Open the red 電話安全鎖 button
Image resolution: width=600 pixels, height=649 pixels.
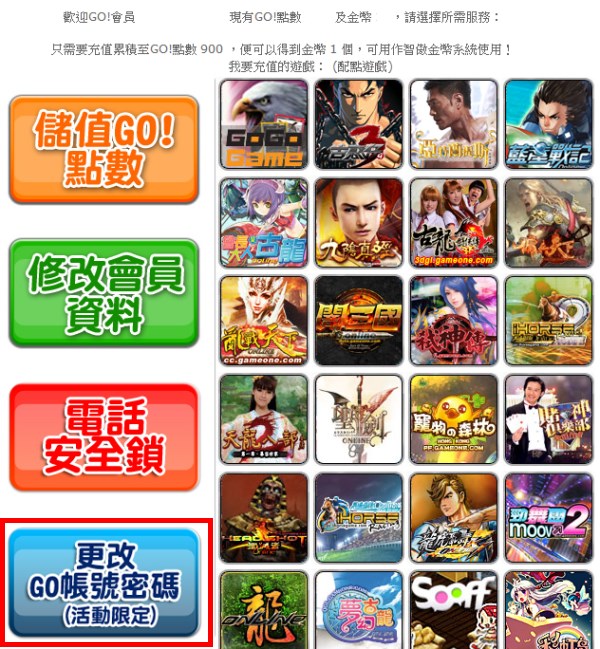[x=104, y=437]
